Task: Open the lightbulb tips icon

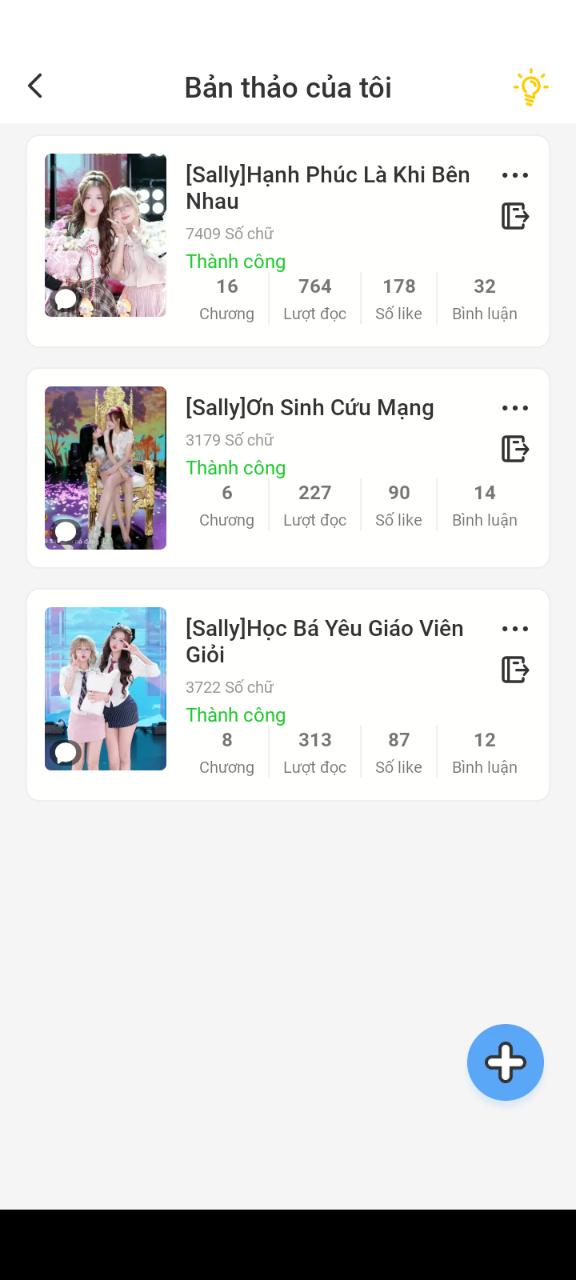Action: 531,87
